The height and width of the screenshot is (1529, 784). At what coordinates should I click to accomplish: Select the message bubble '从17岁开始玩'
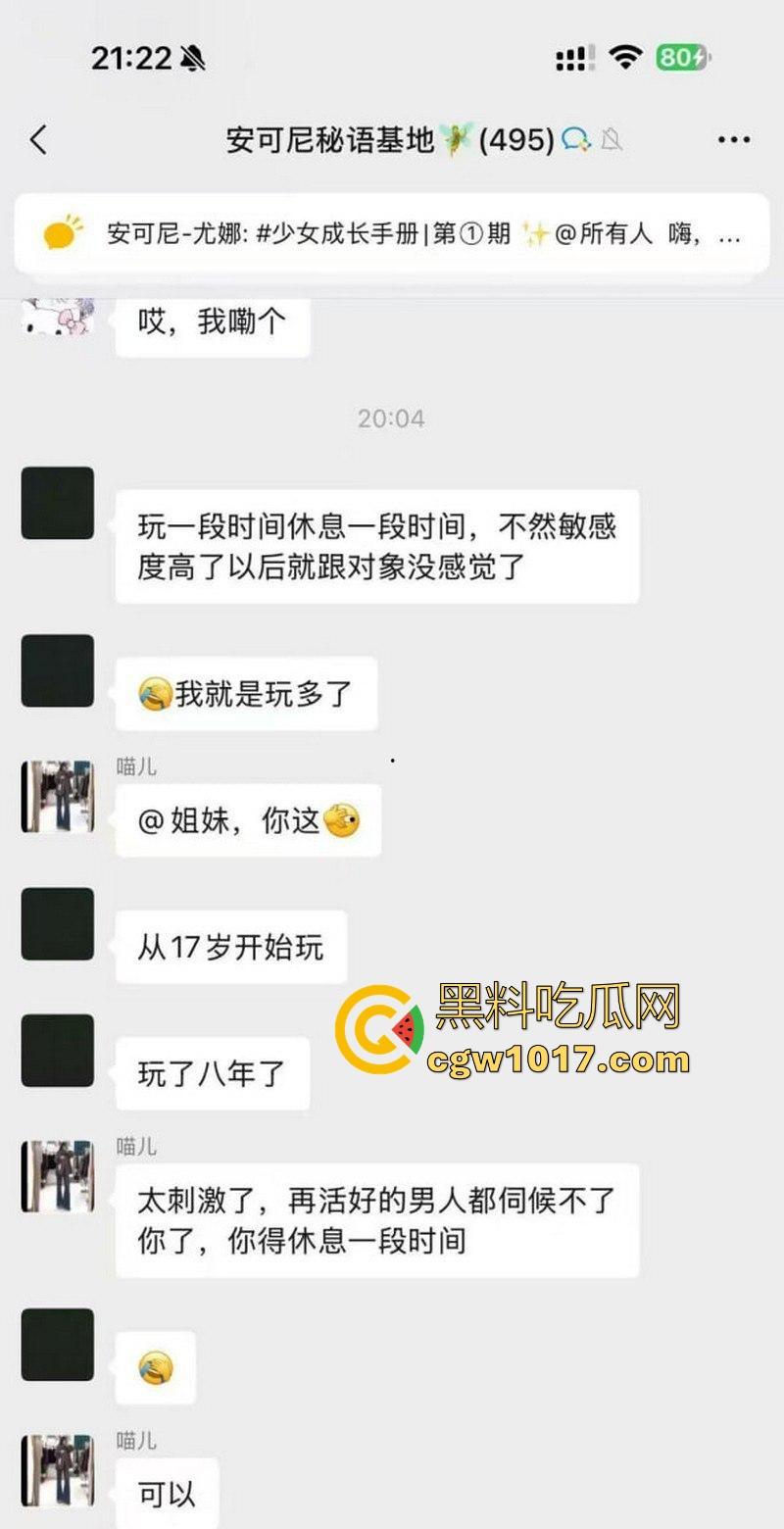pos(230,945)
